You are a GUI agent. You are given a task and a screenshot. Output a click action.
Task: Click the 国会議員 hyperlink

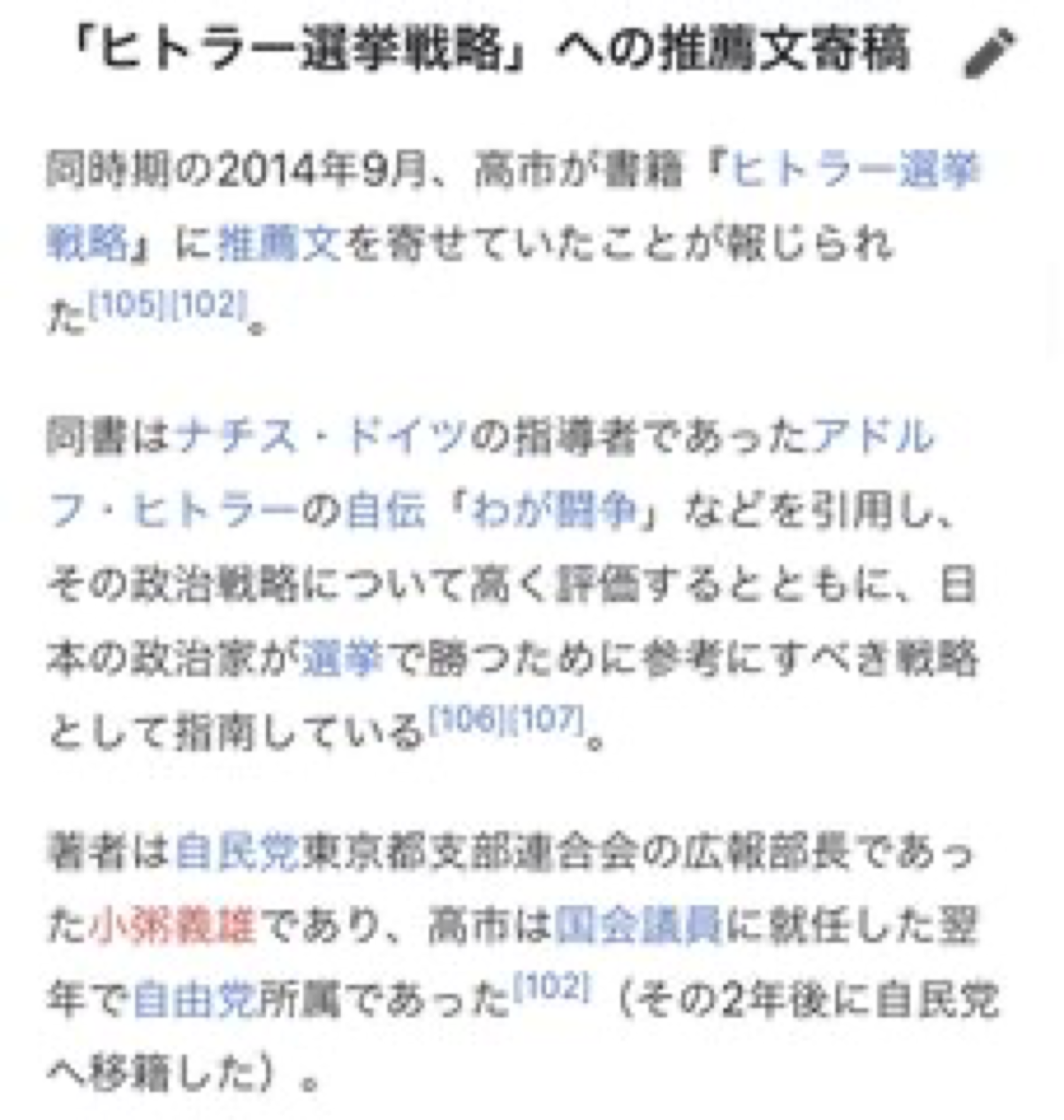click(x=638, y=919)
